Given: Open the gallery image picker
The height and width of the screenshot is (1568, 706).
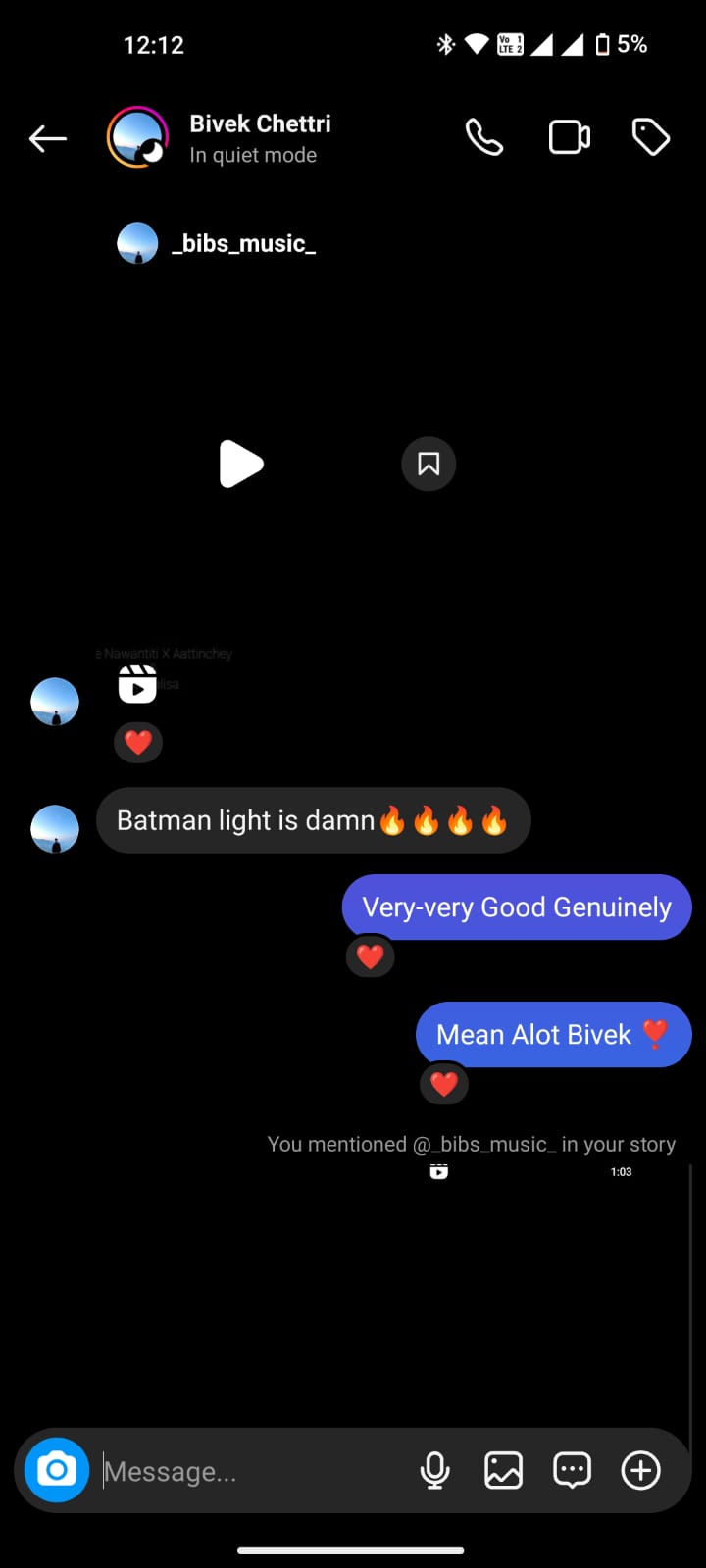Looking at the screenshot, I should tap(503, 1471).
